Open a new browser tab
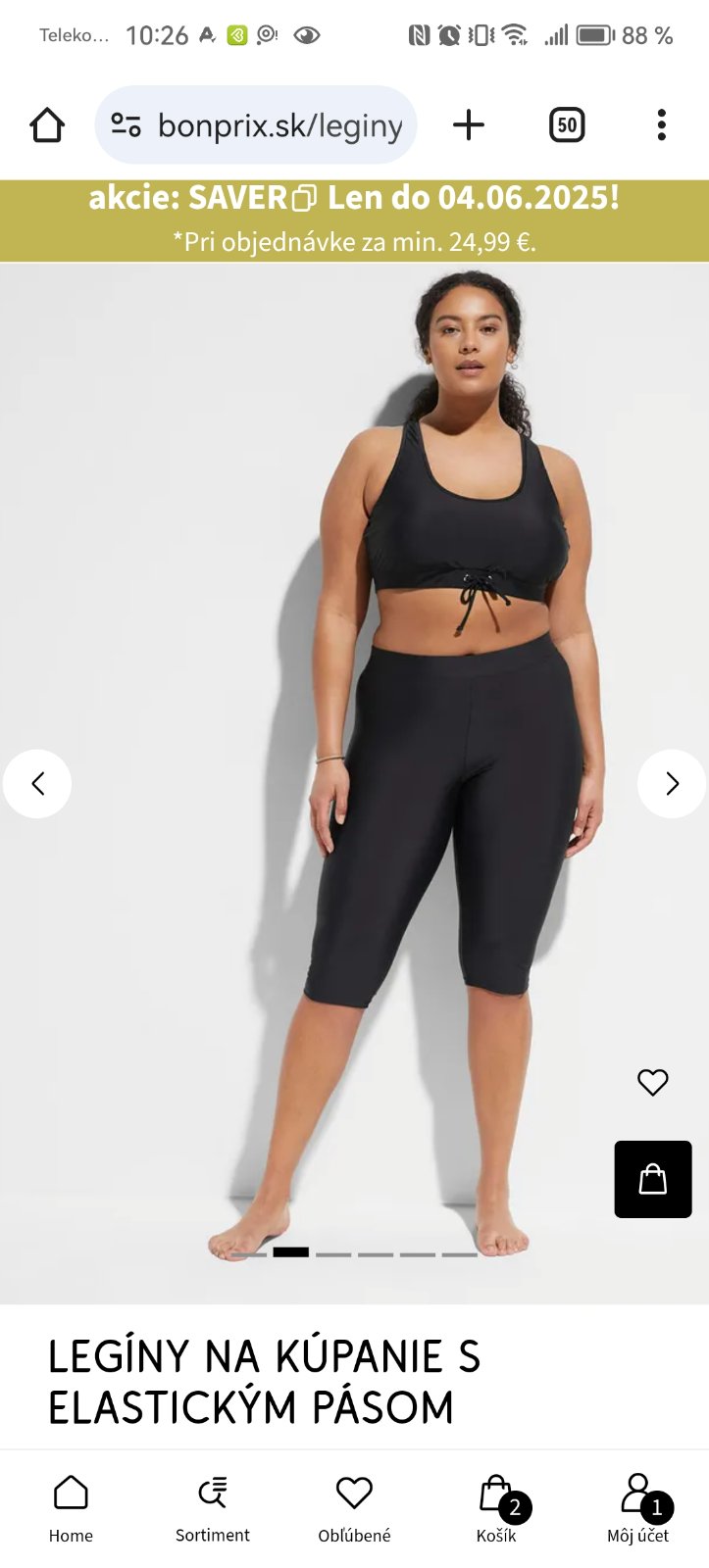 [x=469, y=125]
